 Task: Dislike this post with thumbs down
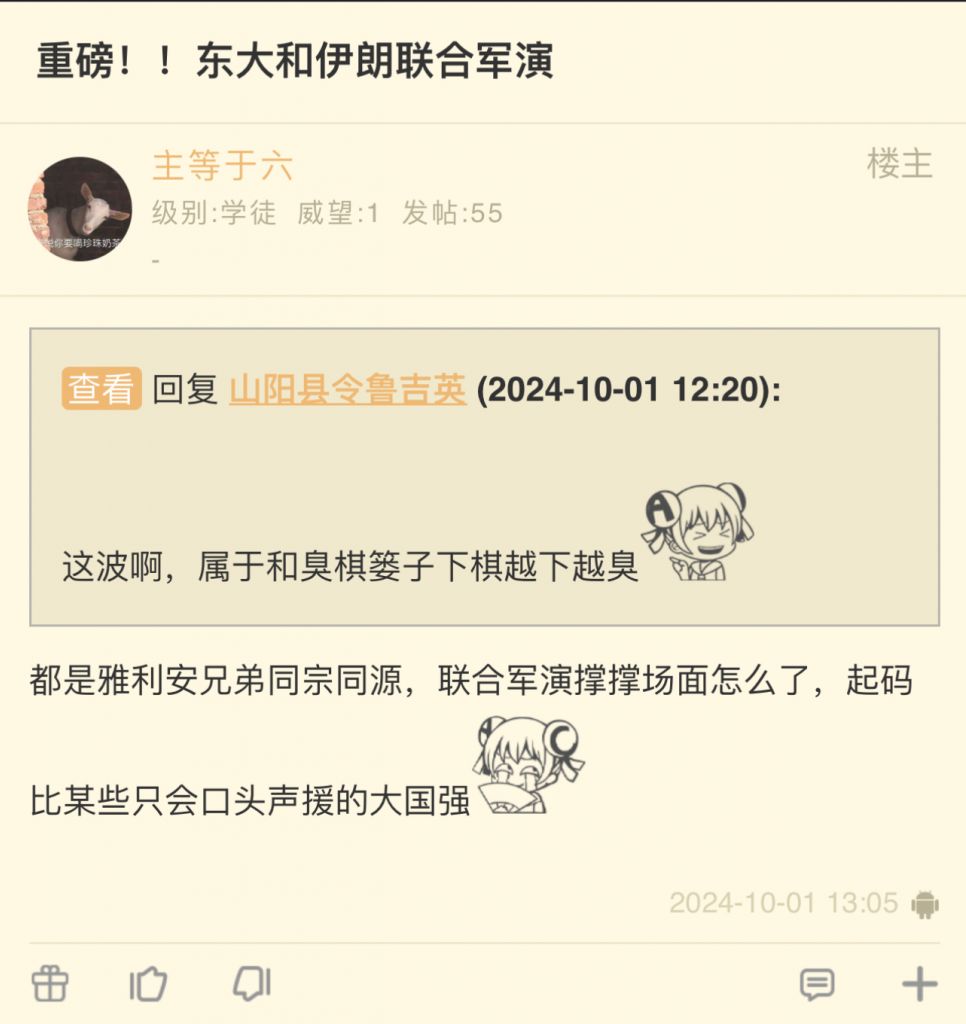click(251, 984)
